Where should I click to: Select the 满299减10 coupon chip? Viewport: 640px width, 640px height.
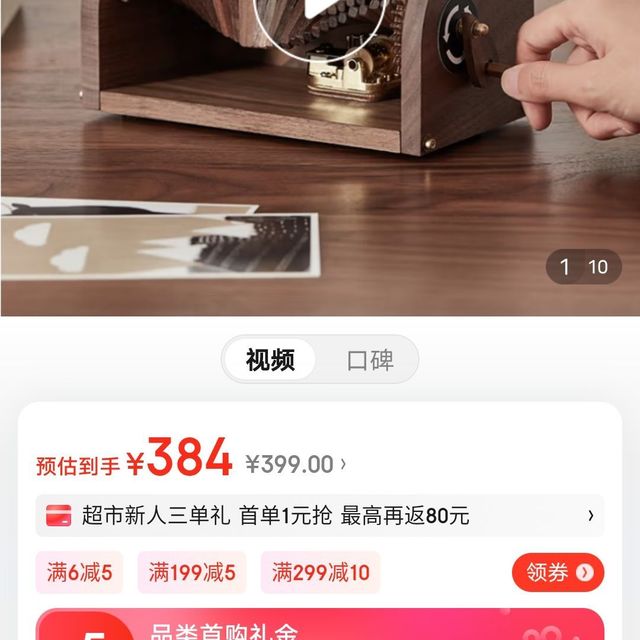(x=320, y=573)
